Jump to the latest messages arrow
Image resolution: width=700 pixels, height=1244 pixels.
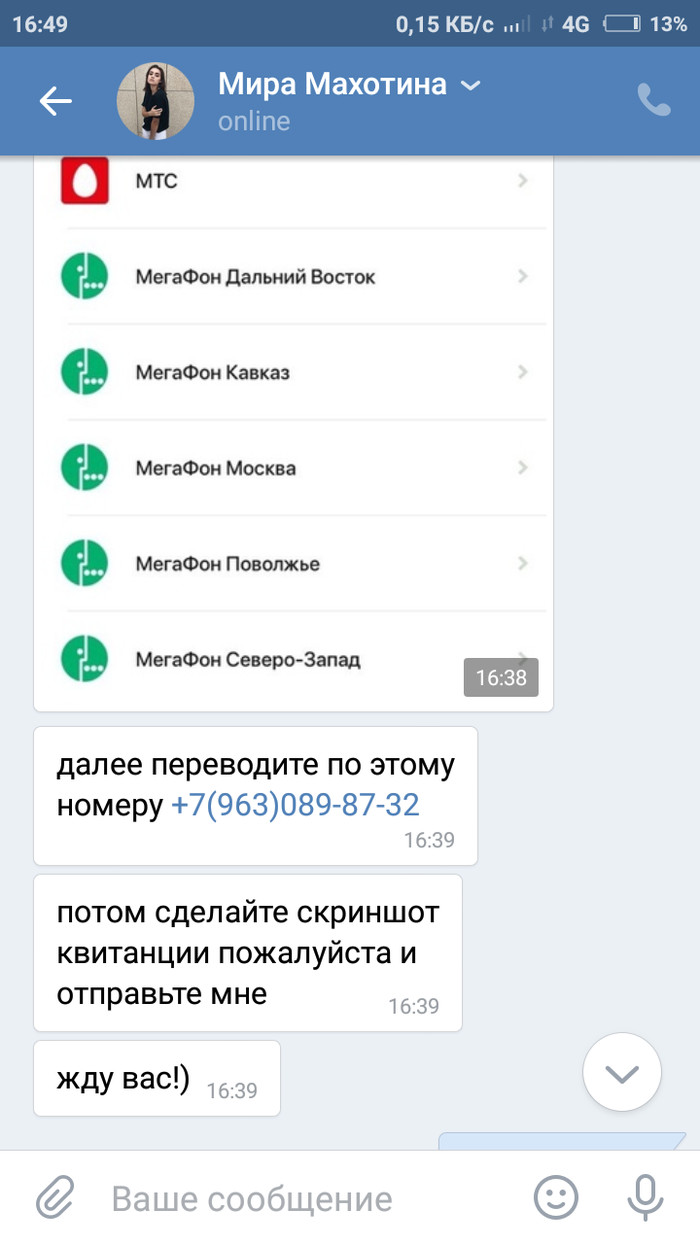(x=621, y=1073)
